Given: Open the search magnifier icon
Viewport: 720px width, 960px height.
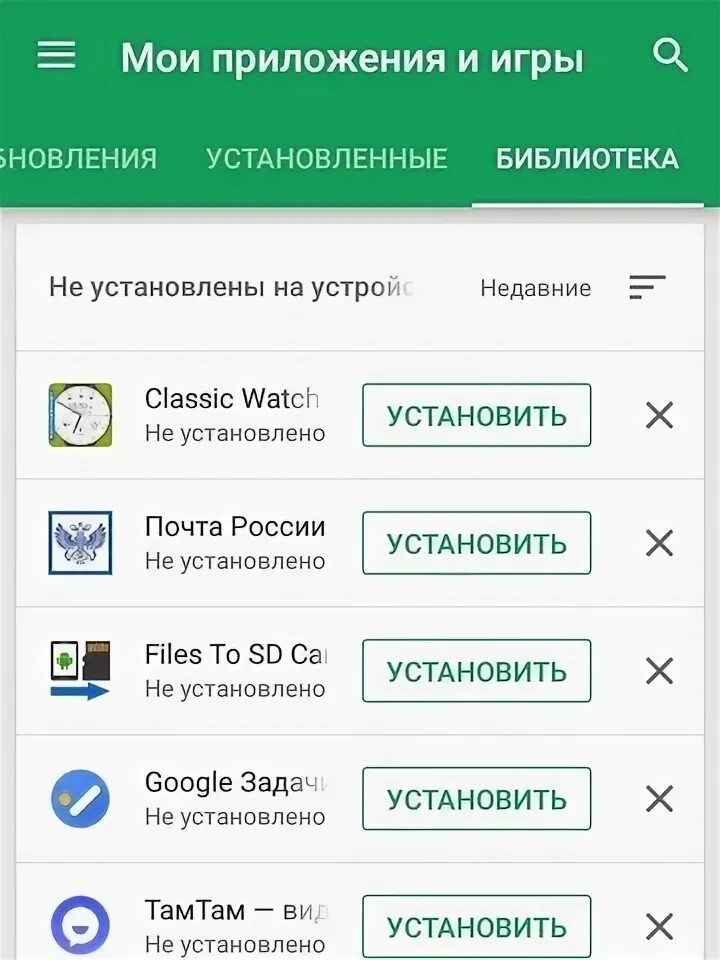Looking at the screenshot, I should 670,55.
